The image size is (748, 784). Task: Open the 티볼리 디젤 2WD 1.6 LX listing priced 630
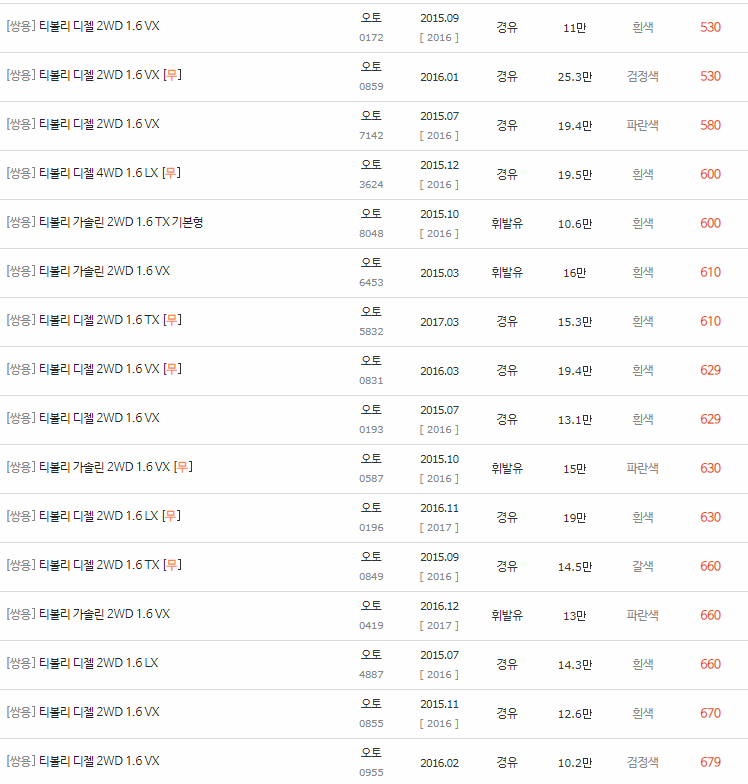click(110, 517)
